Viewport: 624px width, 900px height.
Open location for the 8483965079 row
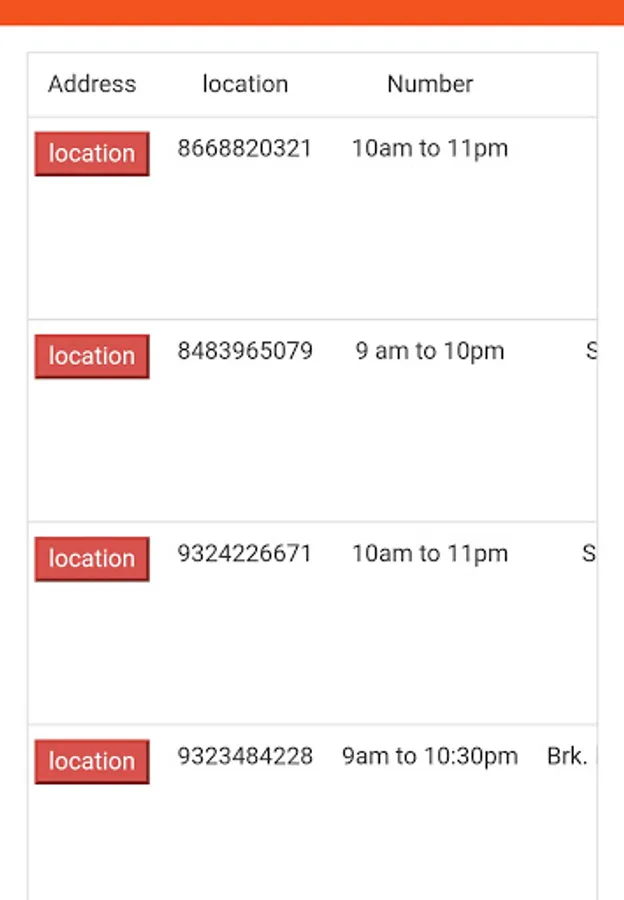click(x=92, y=356)
